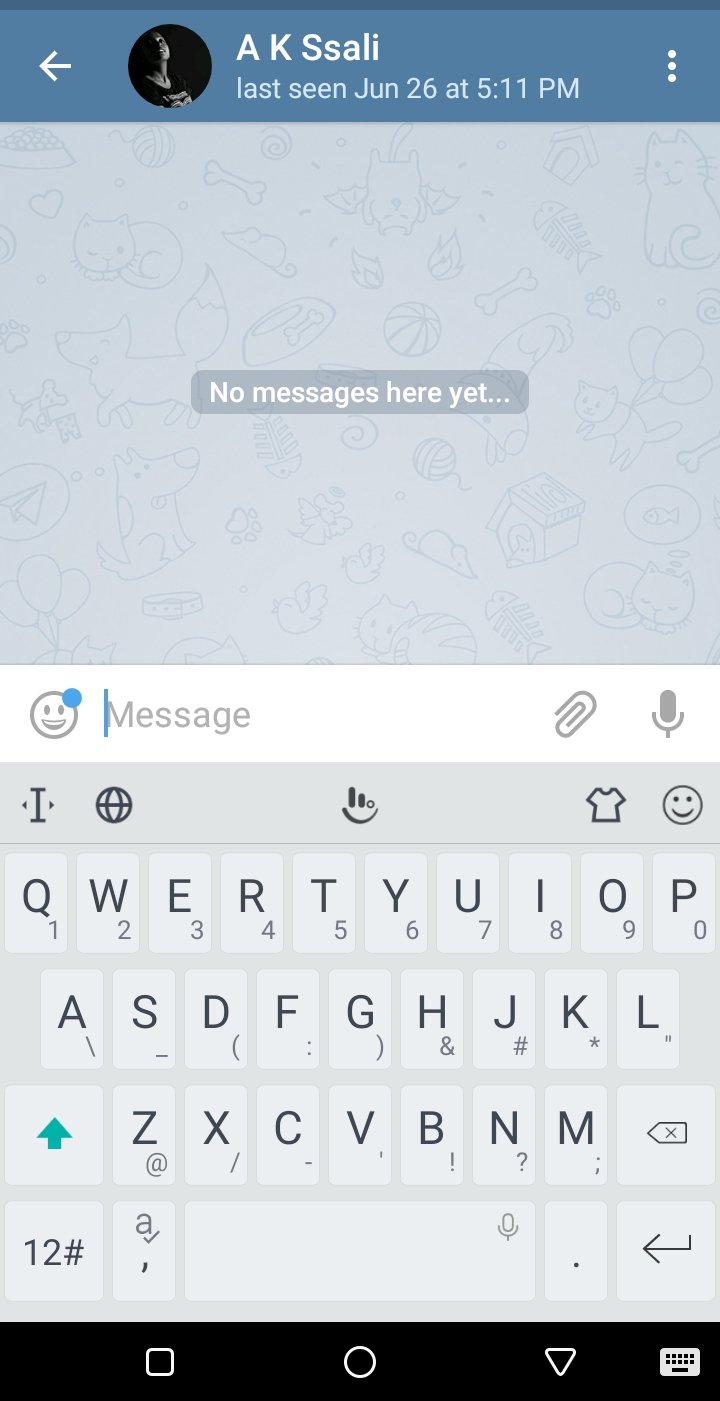Viewport: 720px width, 1401px height.
Task: Tap the keyboard enter key
Action: pos(666,1251)
